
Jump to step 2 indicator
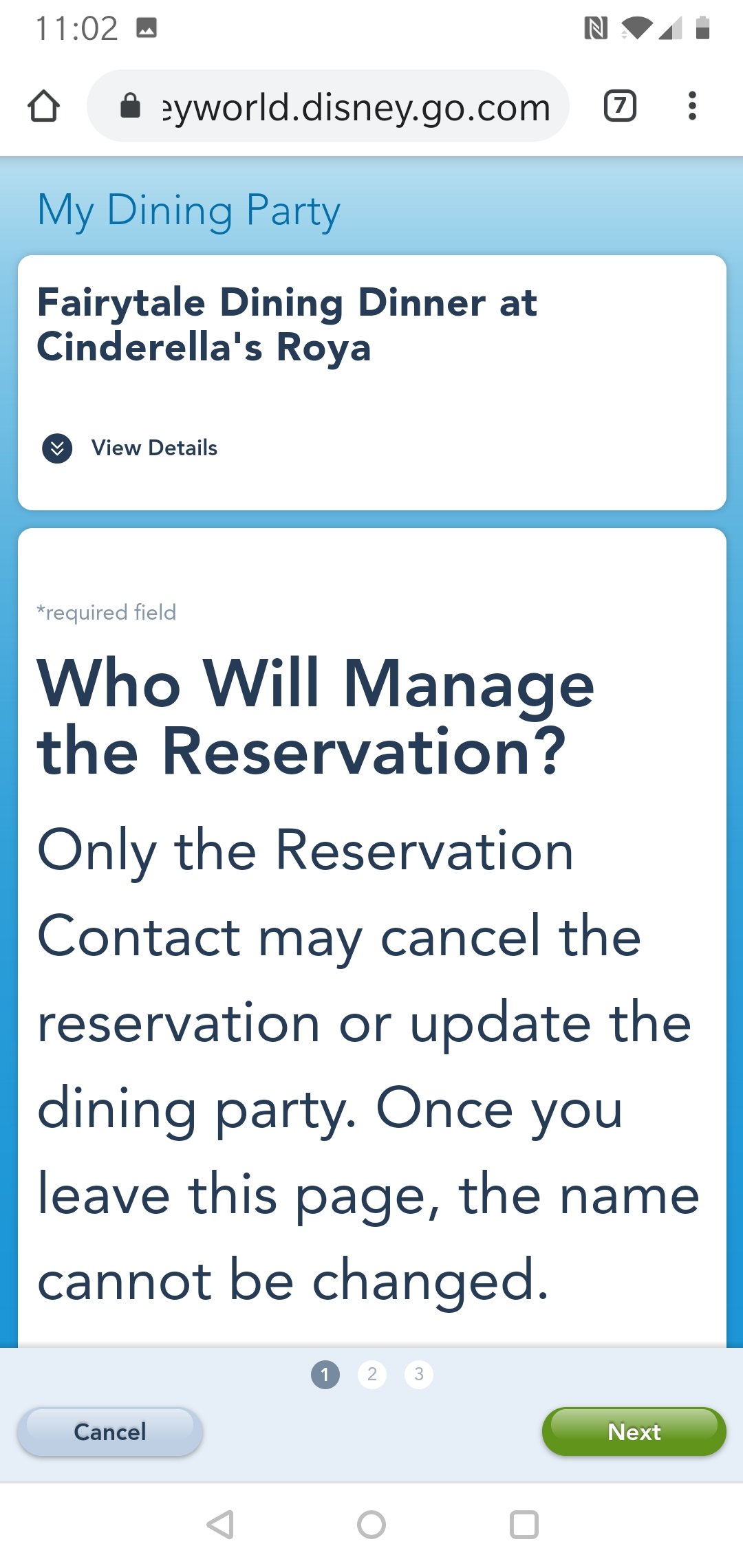click(372, 1374)
